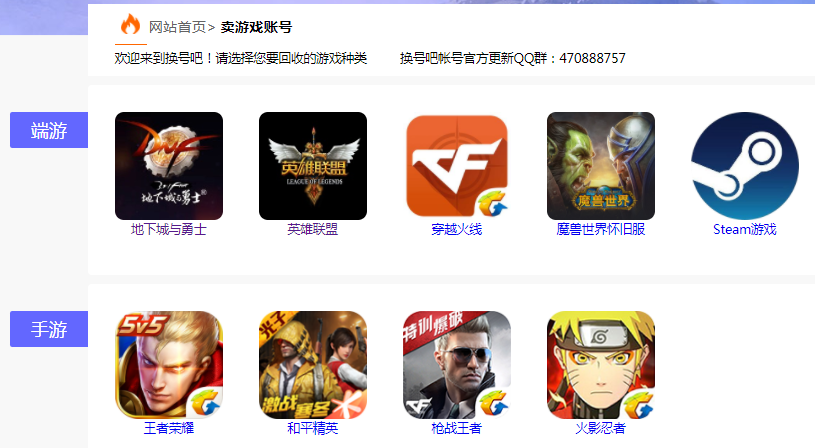
Task: Select the 王者荣耀 mobile game
Action: (169, 365)
